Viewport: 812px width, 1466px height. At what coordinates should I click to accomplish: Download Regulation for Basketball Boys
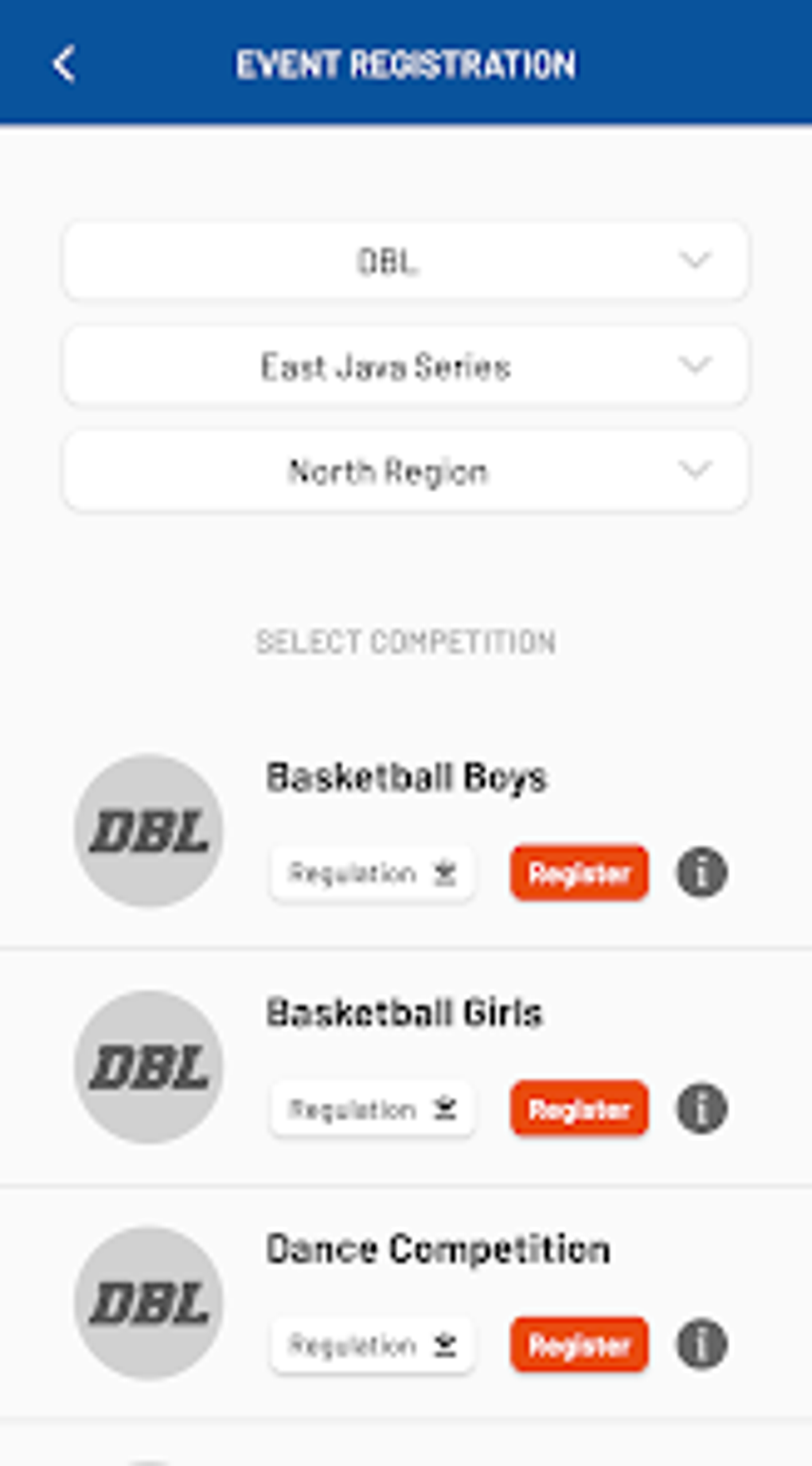(x=372, y=874)
